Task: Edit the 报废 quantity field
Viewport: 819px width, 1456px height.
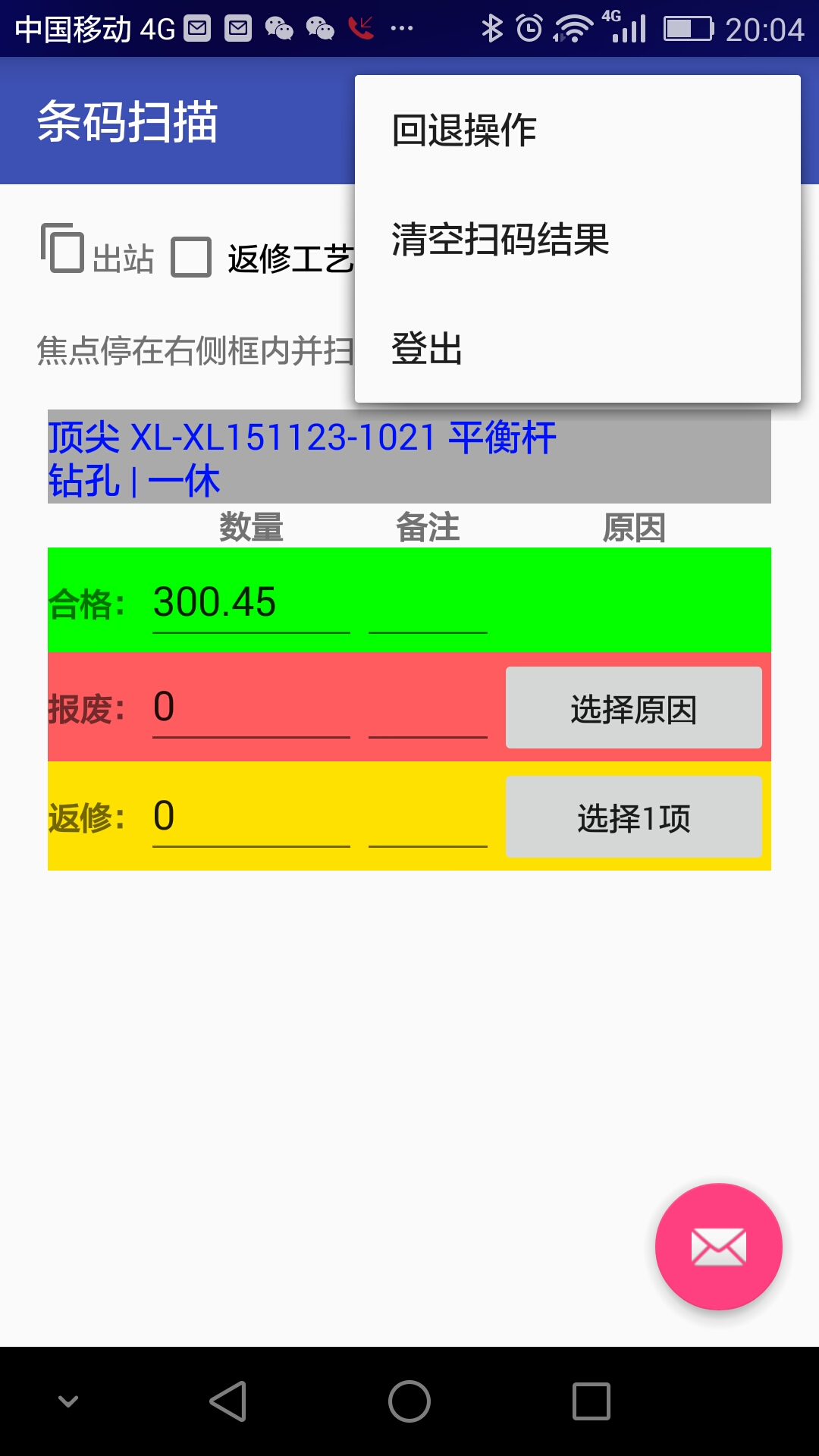Action: pos(251,708)
